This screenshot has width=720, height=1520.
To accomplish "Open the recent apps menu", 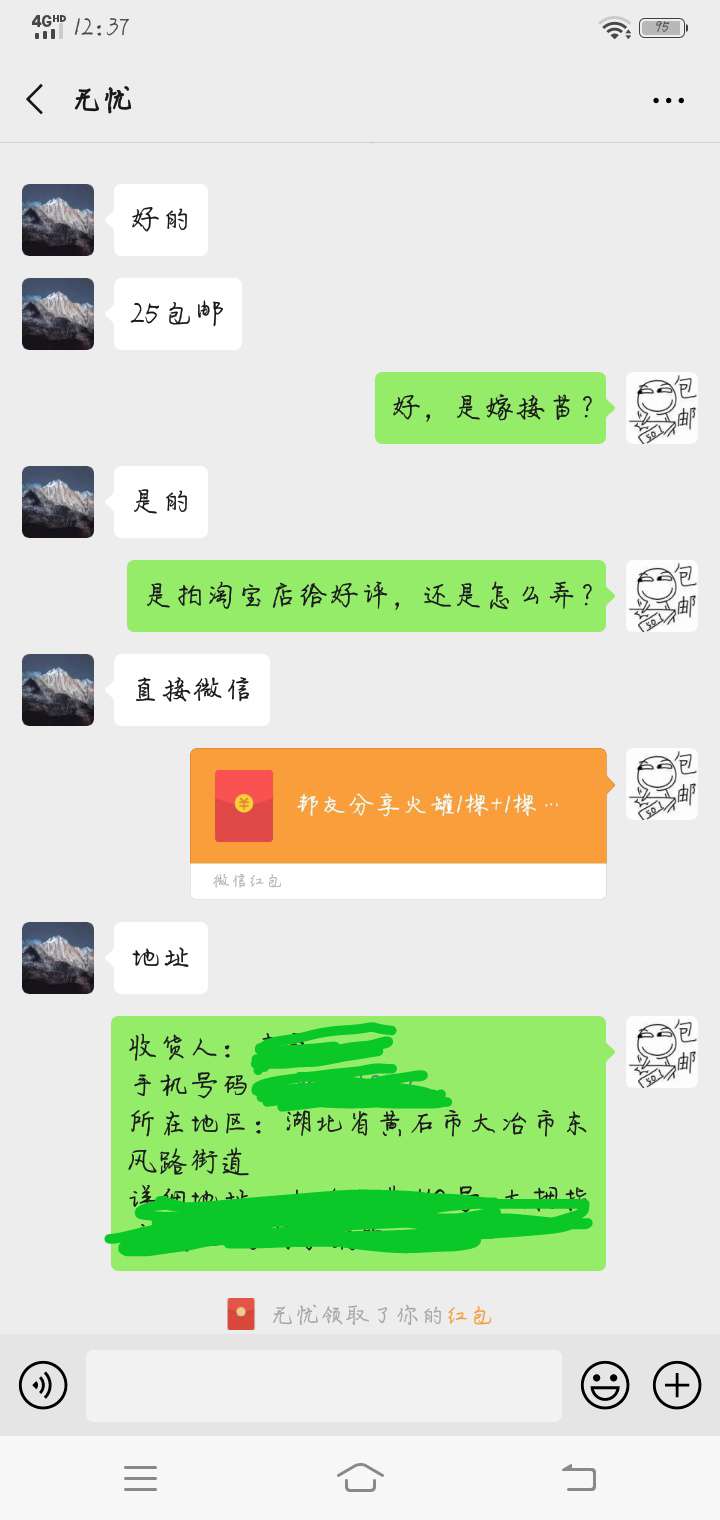I will pos(140,1478).
